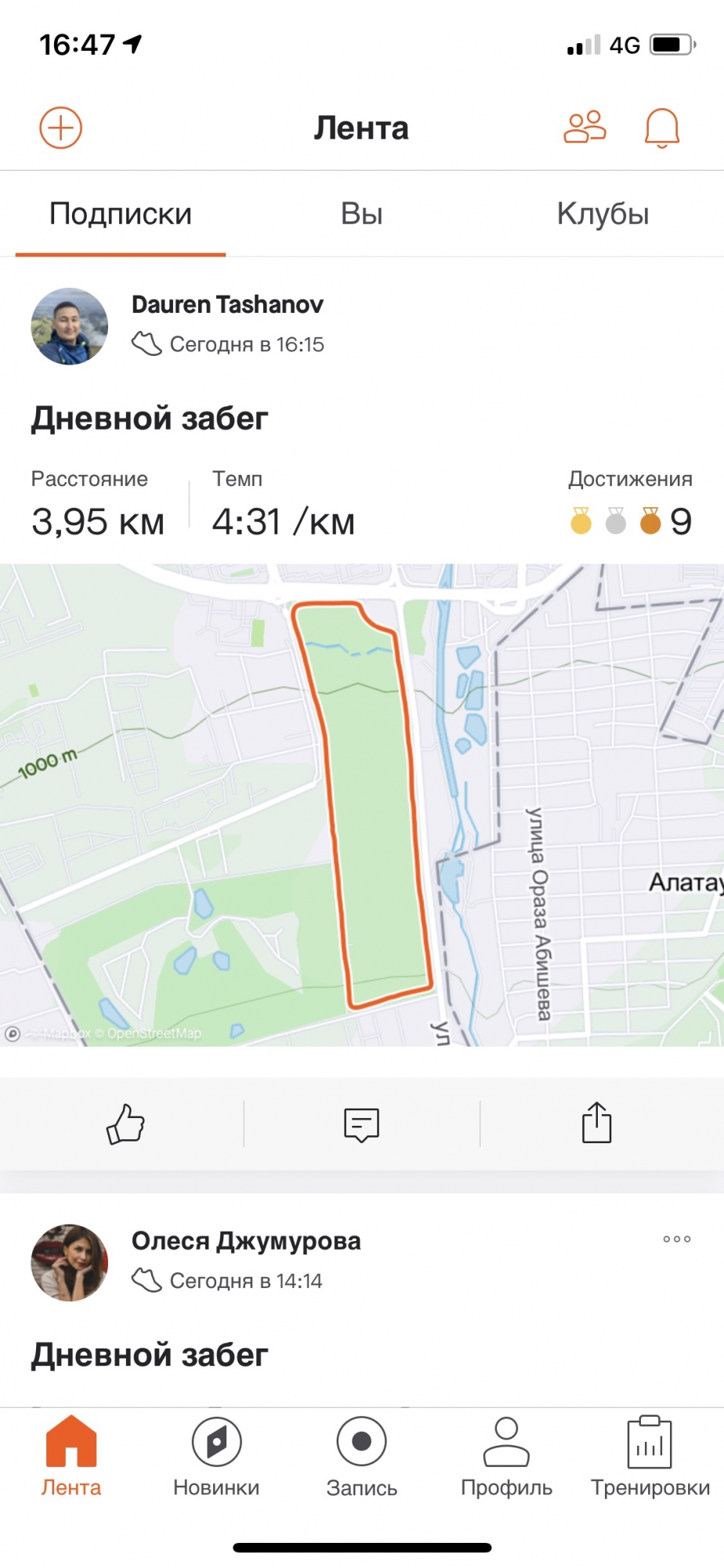724x1568 pixels.
Task: Open Dauren Tashanov's profile picture
Action: (69, 326)
